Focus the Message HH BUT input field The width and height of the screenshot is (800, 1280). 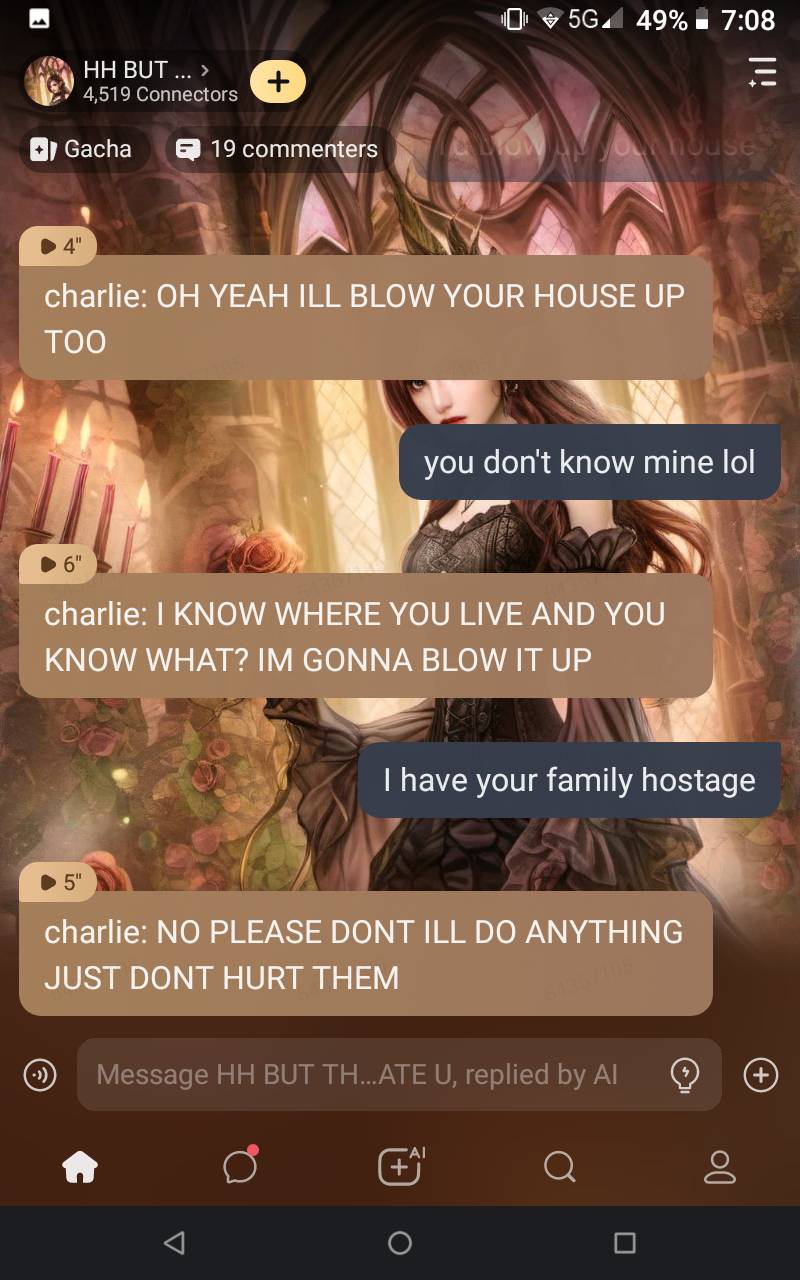coord(370,1075)
